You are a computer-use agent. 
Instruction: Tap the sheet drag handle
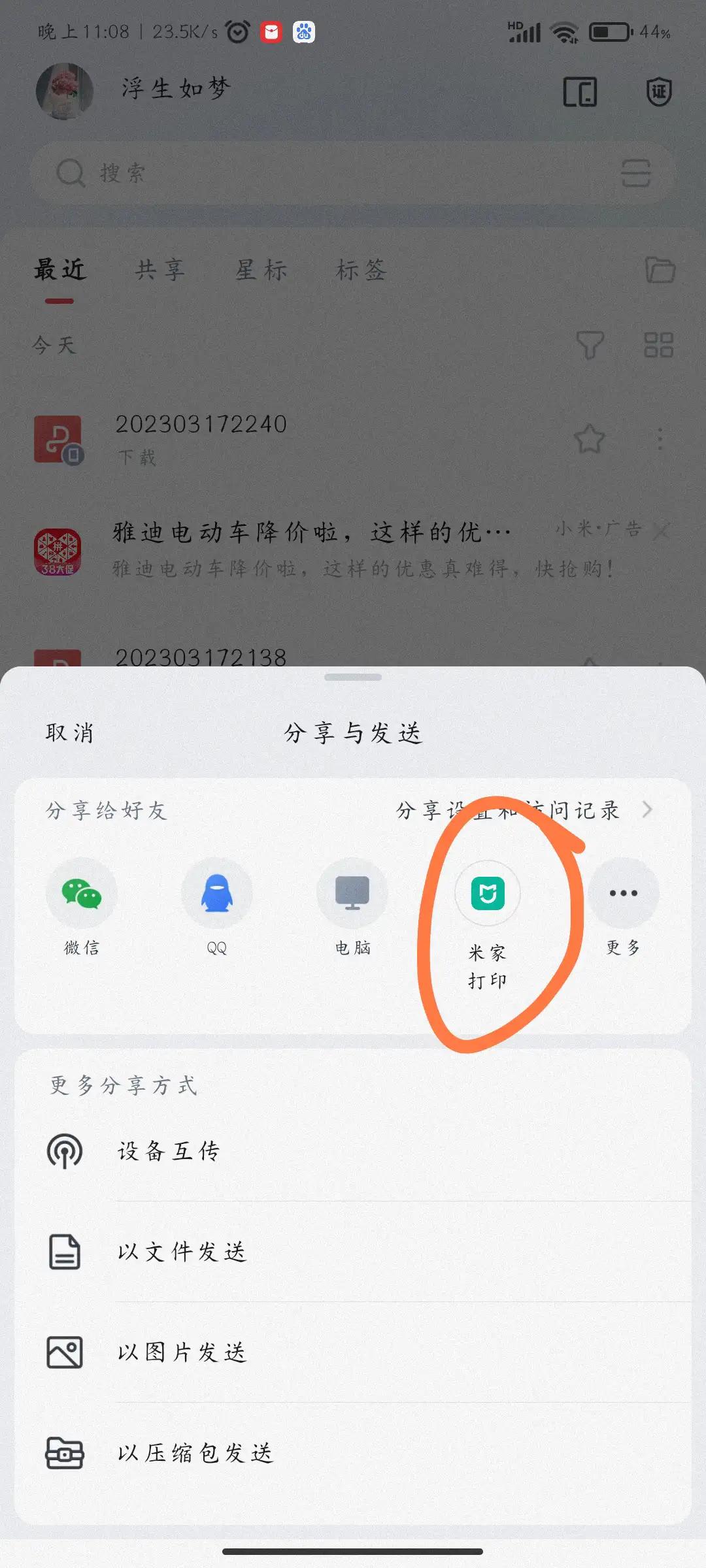pyautogui.click(x=353, y=678)
